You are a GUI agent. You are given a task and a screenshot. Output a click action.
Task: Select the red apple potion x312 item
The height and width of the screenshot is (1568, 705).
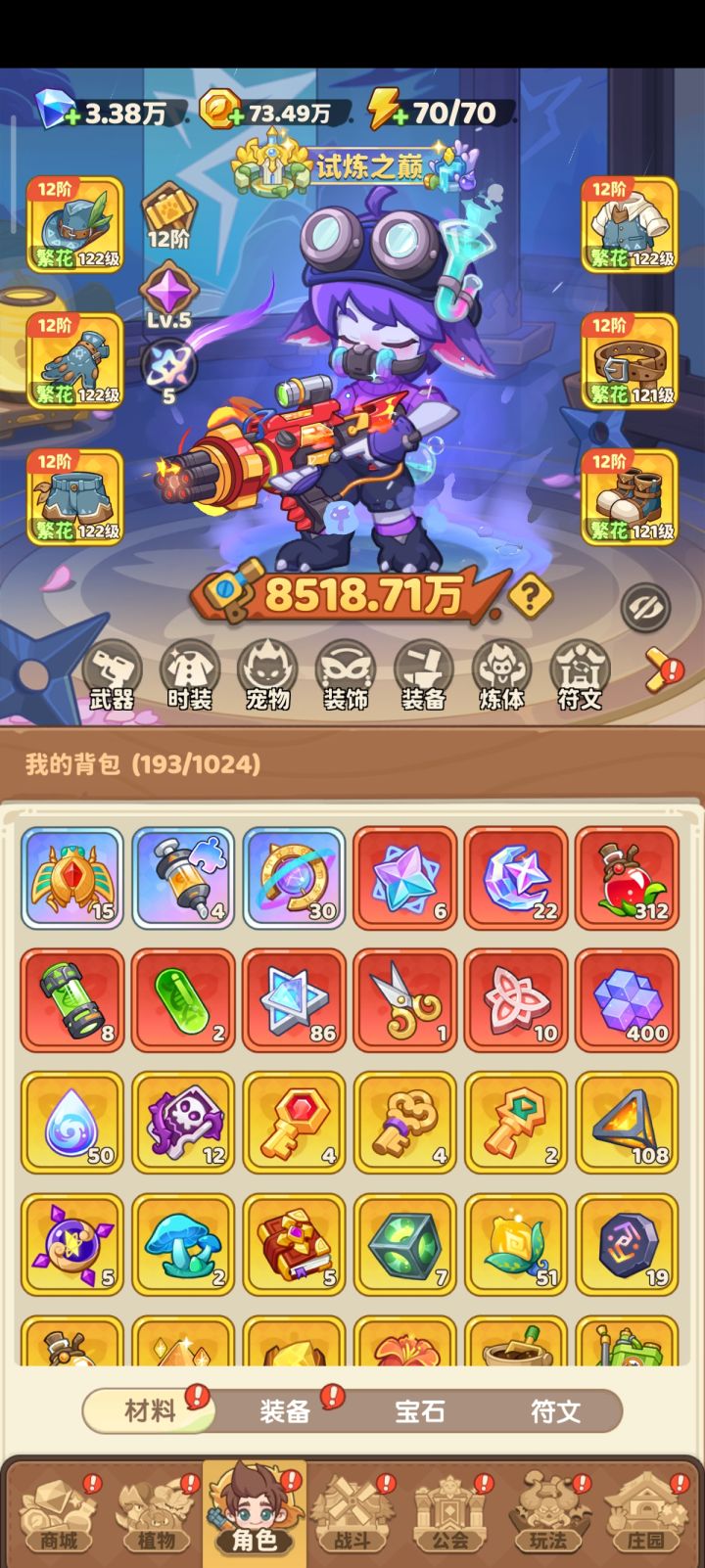click(627, 877)
